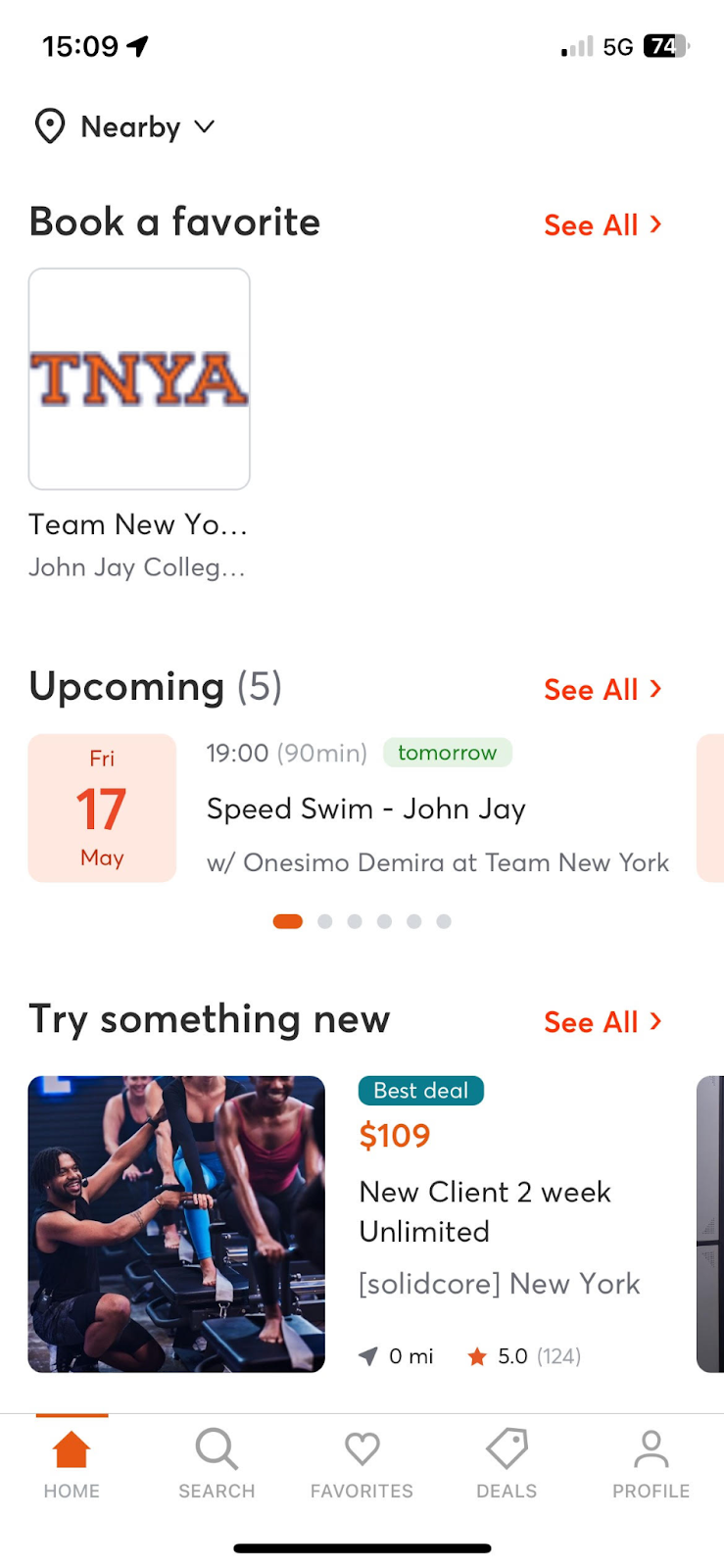Go to the Home tab

pos(72,1463)
